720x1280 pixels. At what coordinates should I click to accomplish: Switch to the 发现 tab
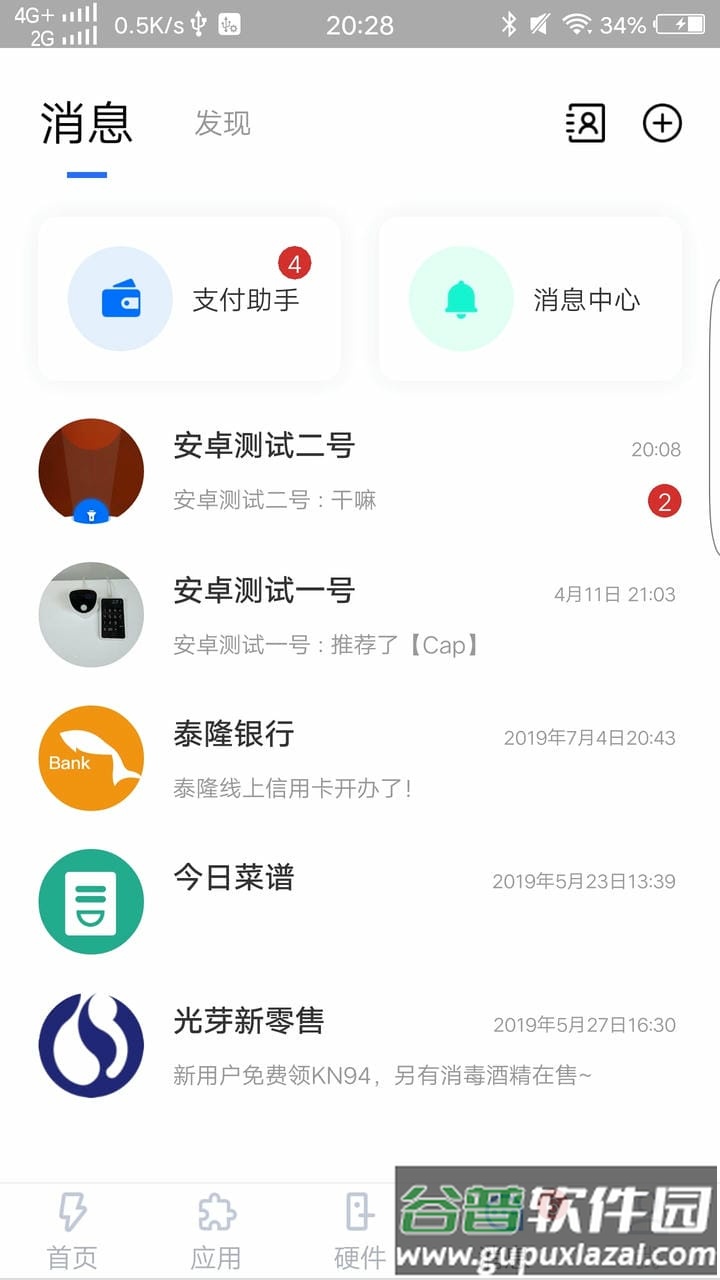pyautogui.click(x=222, y=124)
